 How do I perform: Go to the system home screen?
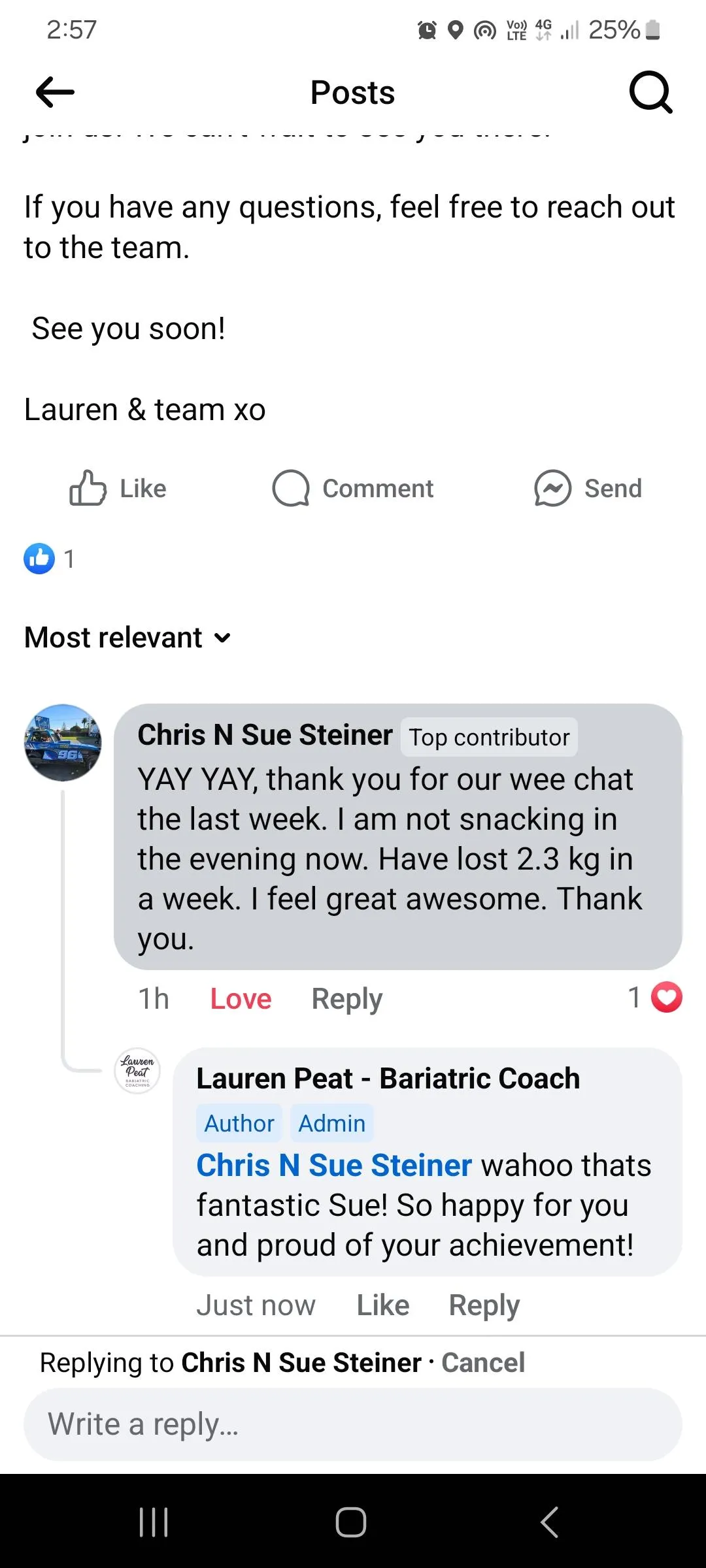(351, 1522)
